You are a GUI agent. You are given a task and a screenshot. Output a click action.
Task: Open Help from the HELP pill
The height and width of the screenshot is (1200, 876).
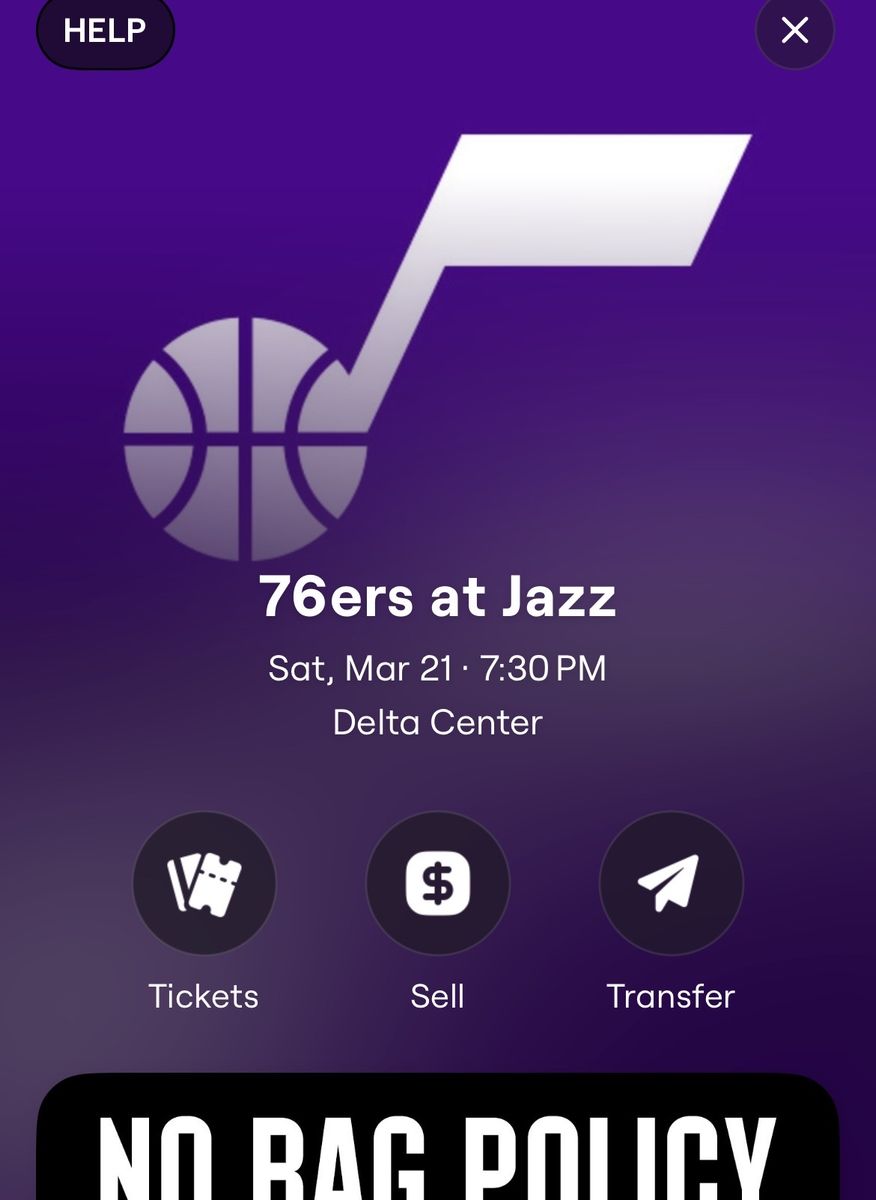click(x=105, y=31)
